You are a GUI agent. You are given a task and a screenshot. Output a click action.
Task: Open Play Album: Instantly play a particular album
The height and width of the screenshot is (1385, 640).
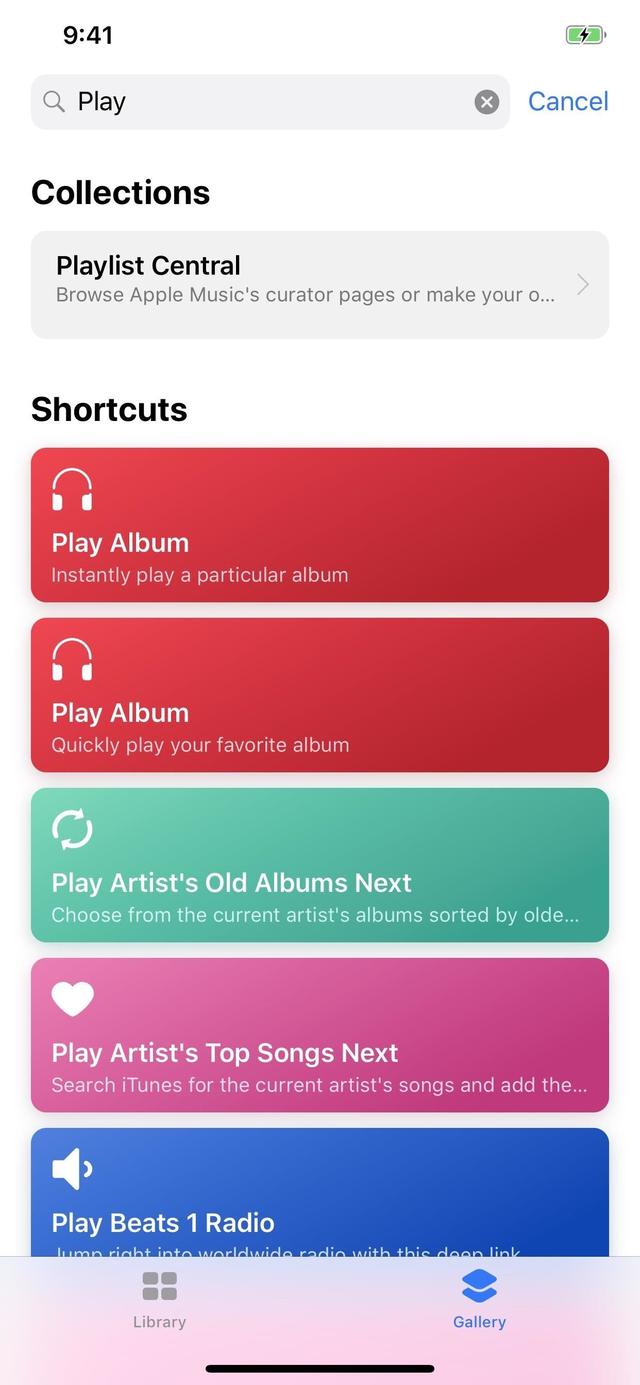pos(319,525)
